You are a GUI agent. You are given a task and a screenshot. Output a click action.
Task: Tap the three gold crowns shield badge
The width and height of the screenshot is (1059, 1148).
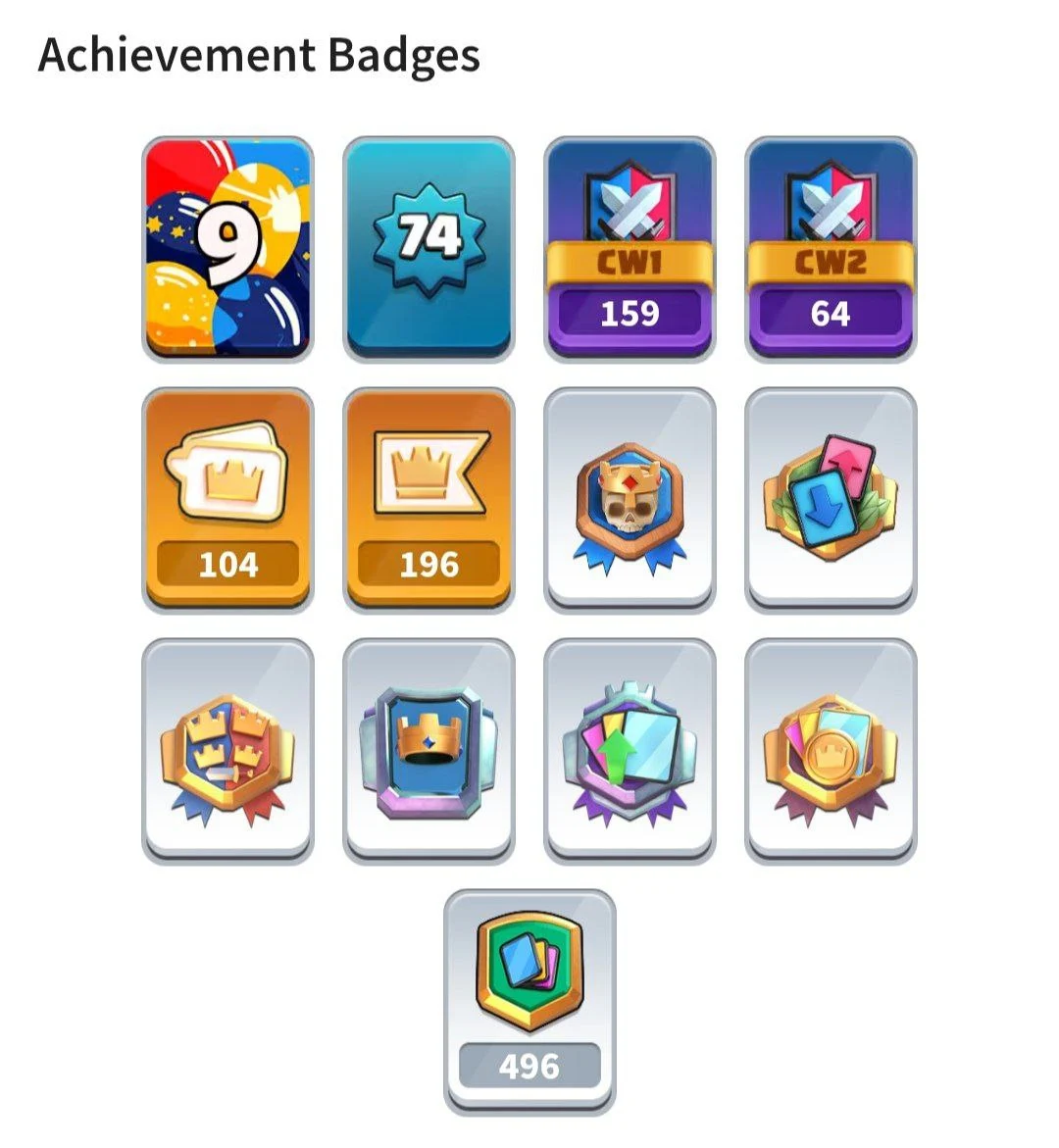(227, 751)
